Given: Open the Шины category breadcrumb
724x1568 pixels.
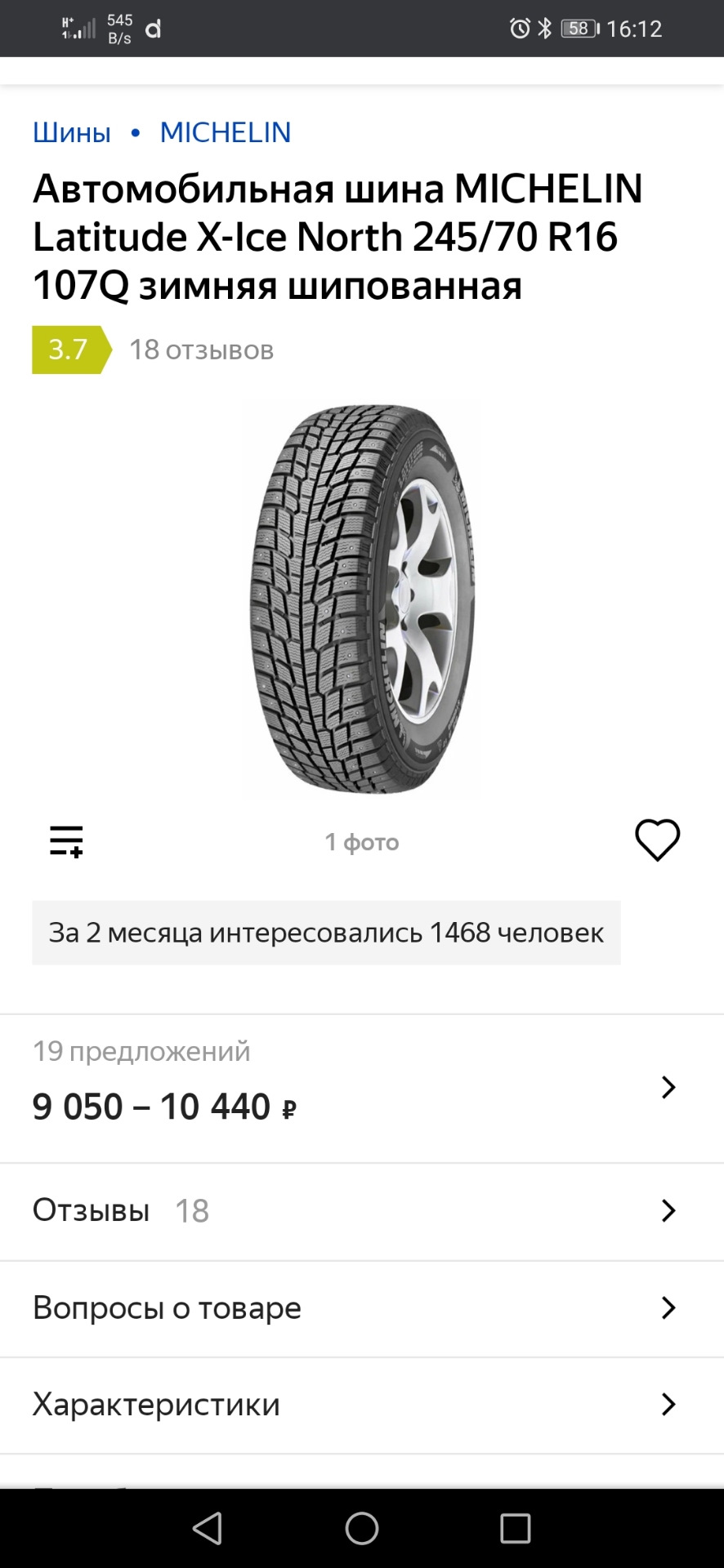Looking at the screenshot, I should 72,132.
